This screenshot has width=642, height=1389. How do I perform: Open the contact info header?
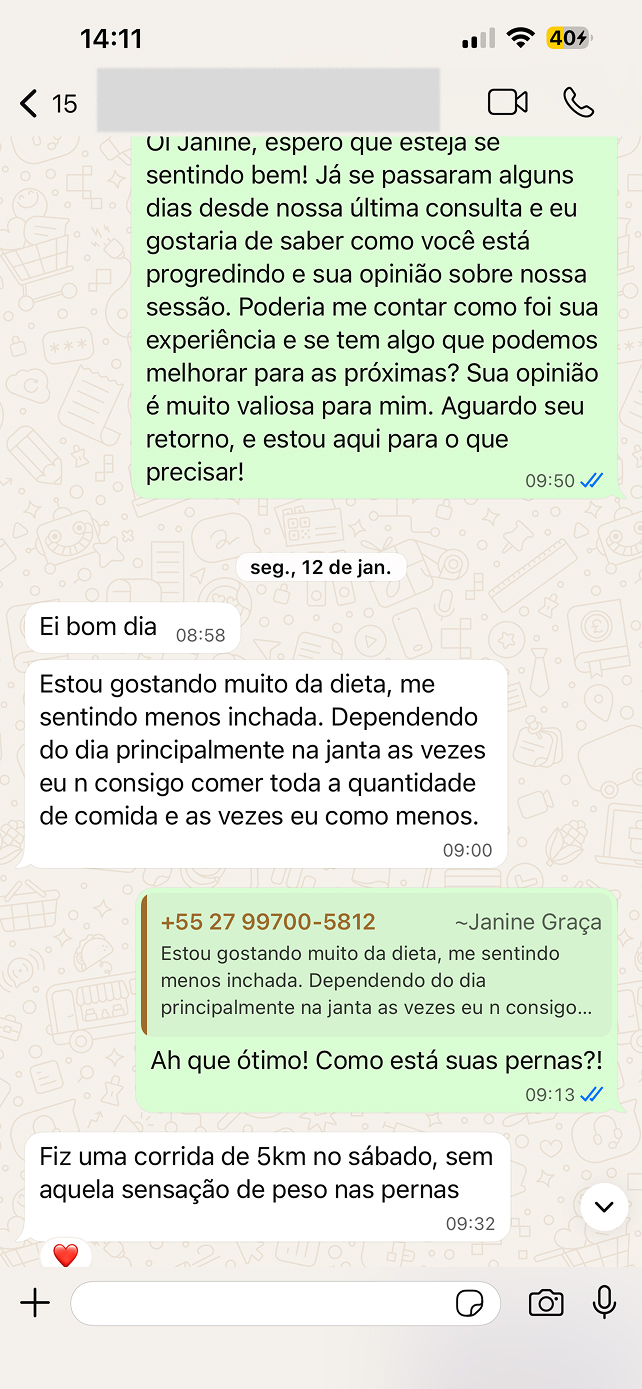tap(268, 100)
